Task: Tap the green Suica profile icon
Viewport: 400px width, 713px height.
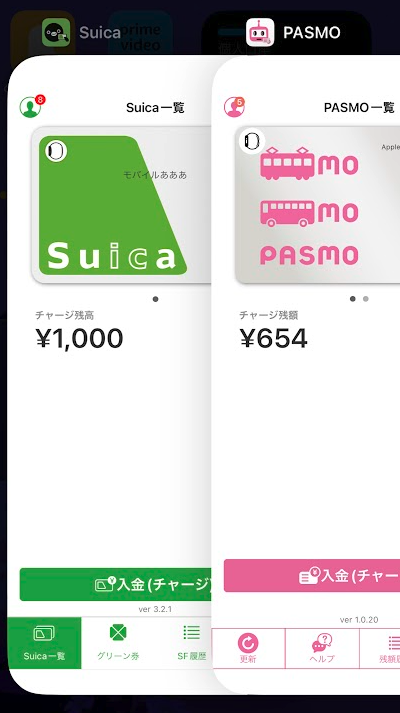Action: 30,107
